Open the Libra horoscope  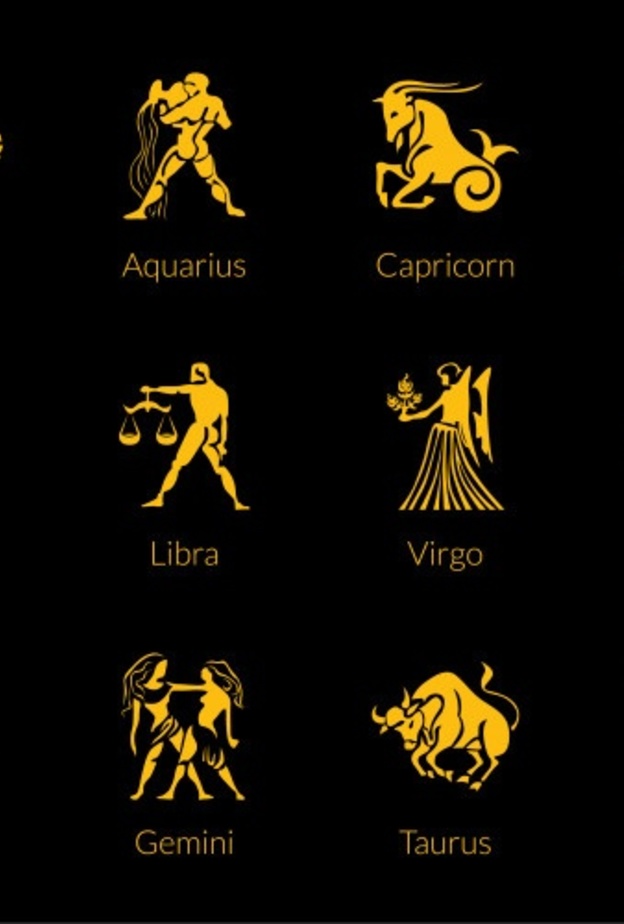pos(184,437)
